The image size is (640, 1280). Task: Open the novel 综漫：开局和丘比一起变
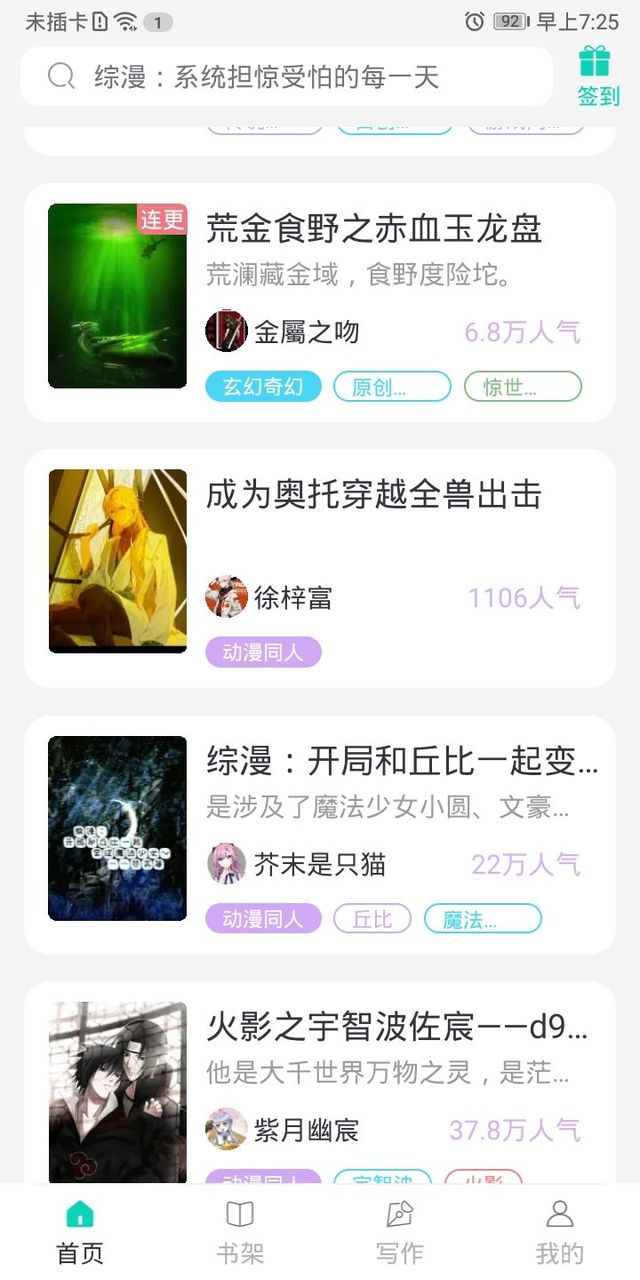pyautogui.click(x=402, y=762)
